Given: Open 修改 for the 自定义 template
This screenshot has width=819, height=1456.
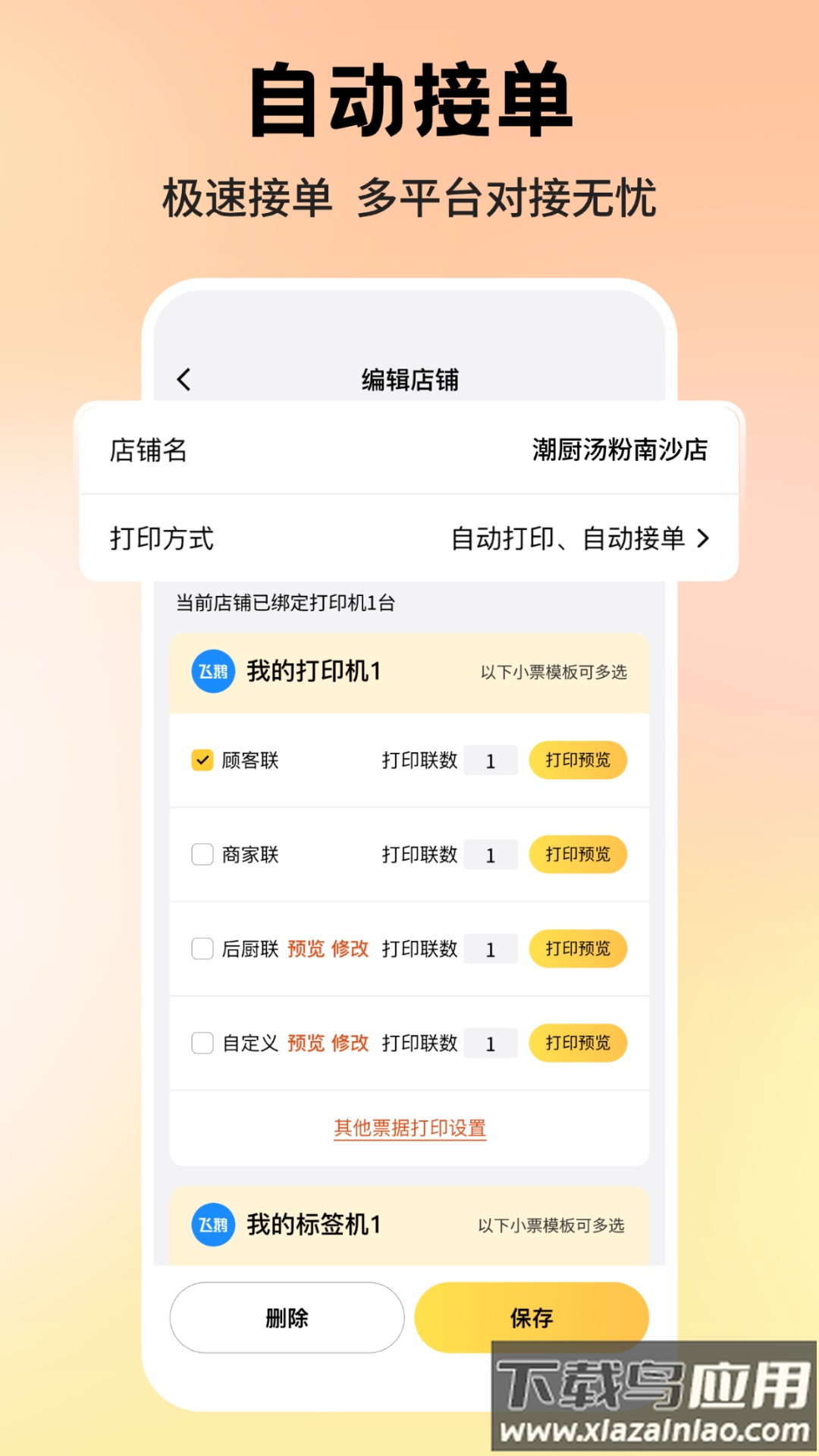Looking at the screenshot, I should [350, 1043].
